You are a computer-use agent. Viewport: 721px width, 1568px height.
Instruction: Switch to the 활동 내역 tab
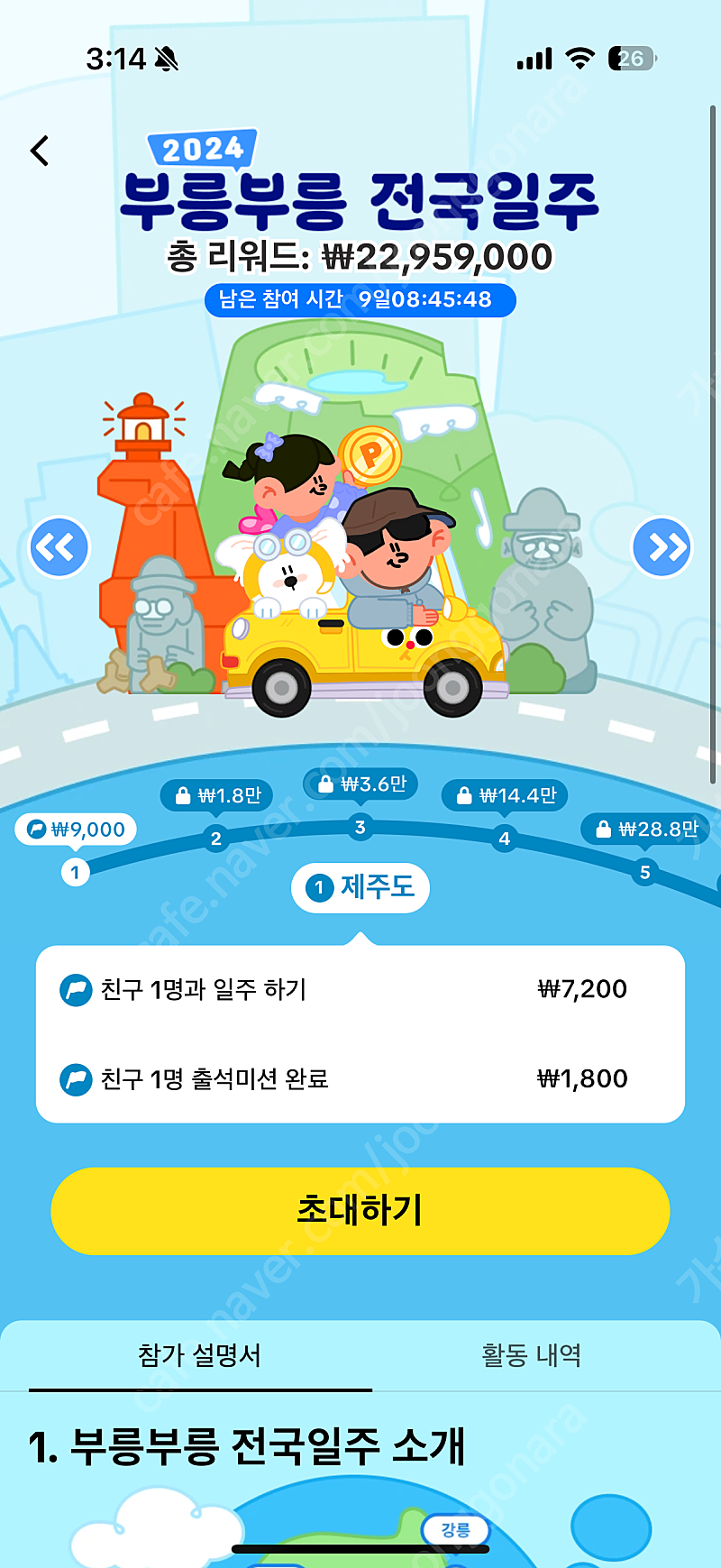coord(531,1355)
